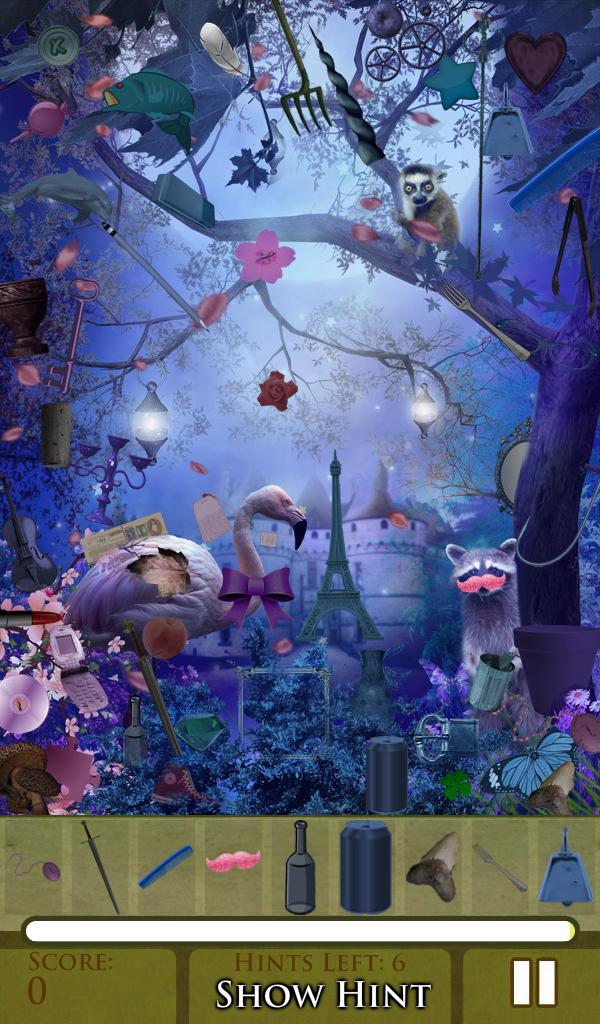Tap the hidden bottle near the mushrooms

coord(134,731)
